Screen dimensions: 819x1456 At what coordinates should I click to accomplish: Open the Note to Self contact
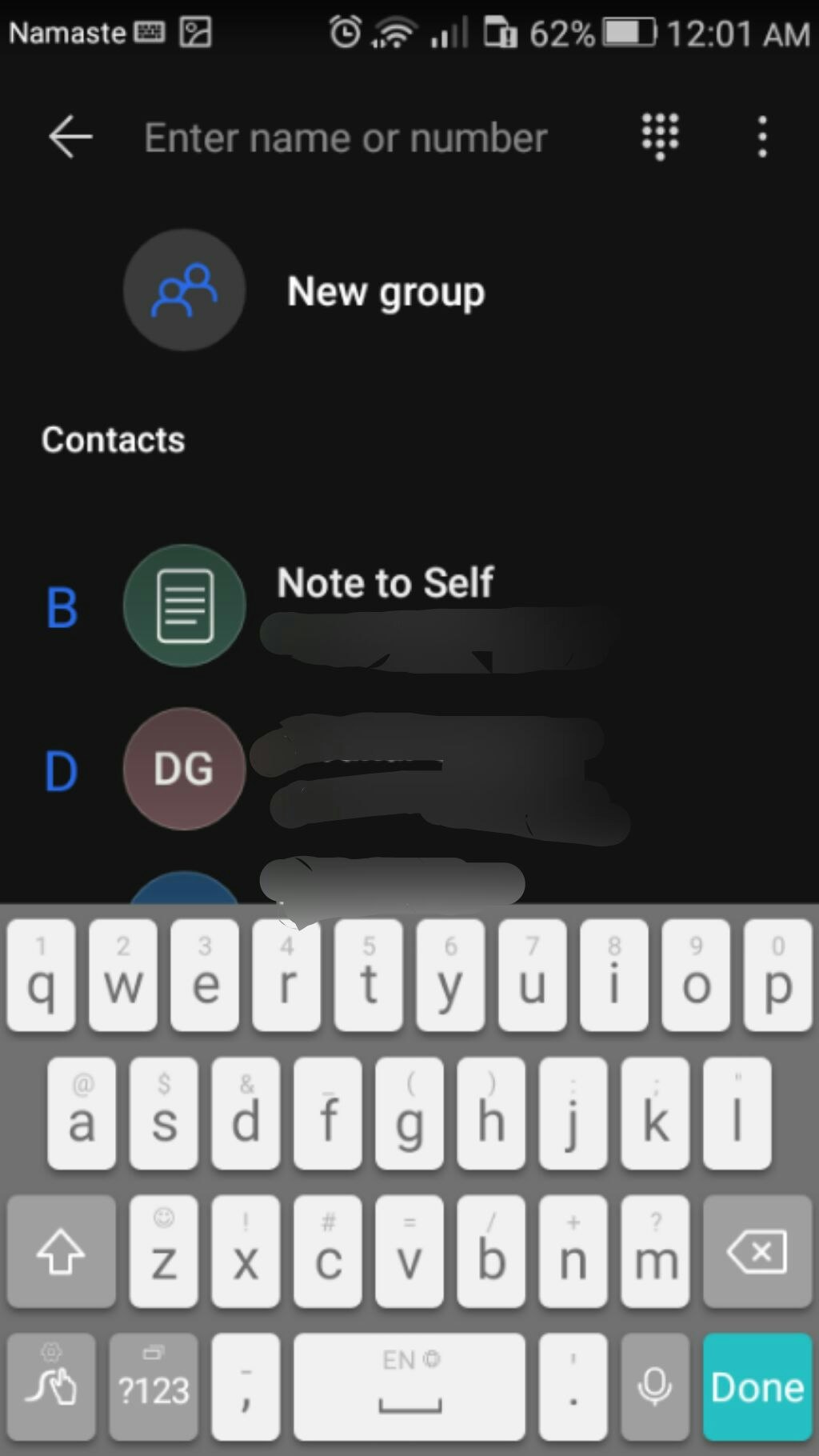(x=409, y=606)
